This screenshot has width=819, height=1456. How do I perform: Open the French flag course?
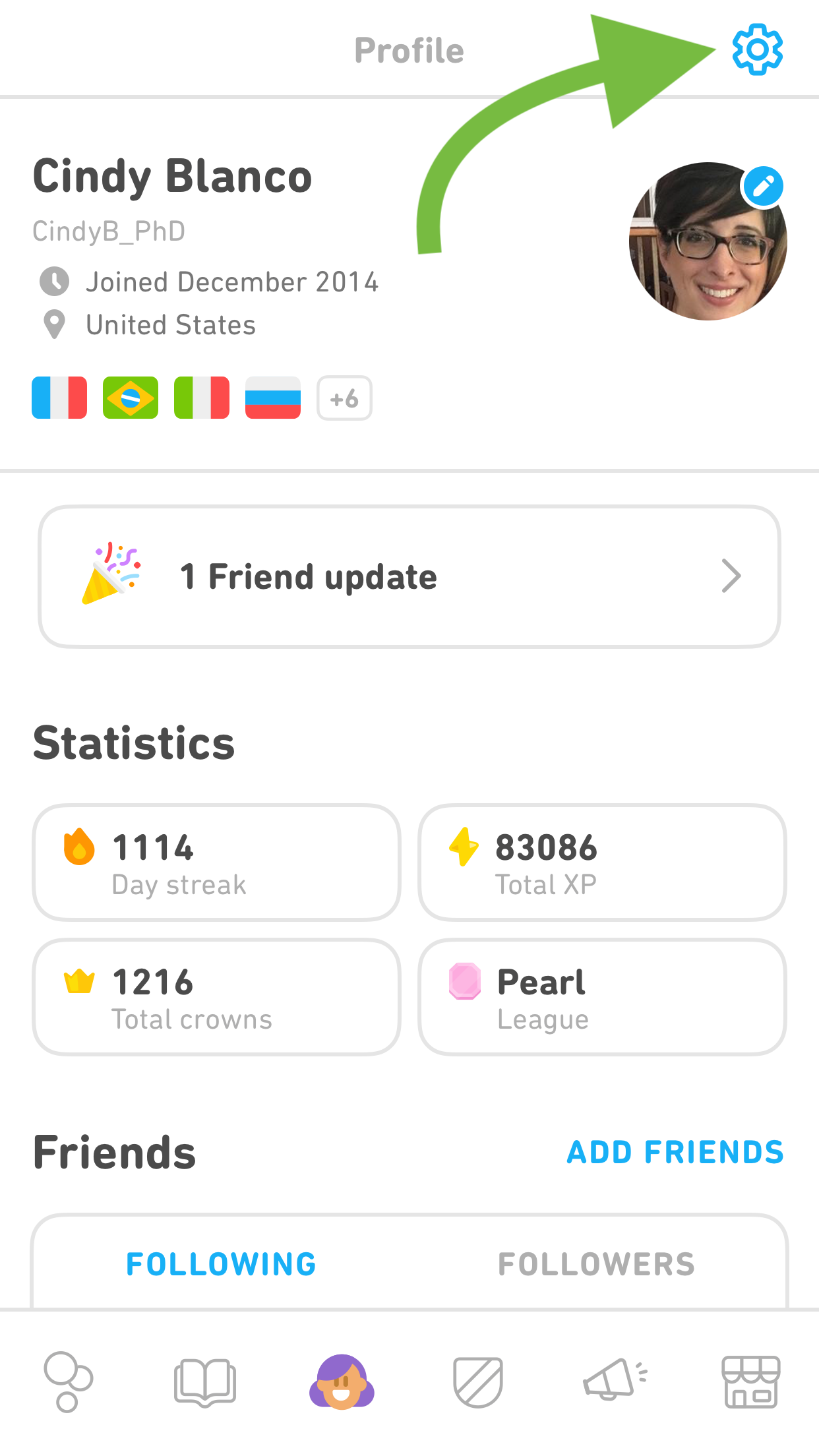click(59, 398)
